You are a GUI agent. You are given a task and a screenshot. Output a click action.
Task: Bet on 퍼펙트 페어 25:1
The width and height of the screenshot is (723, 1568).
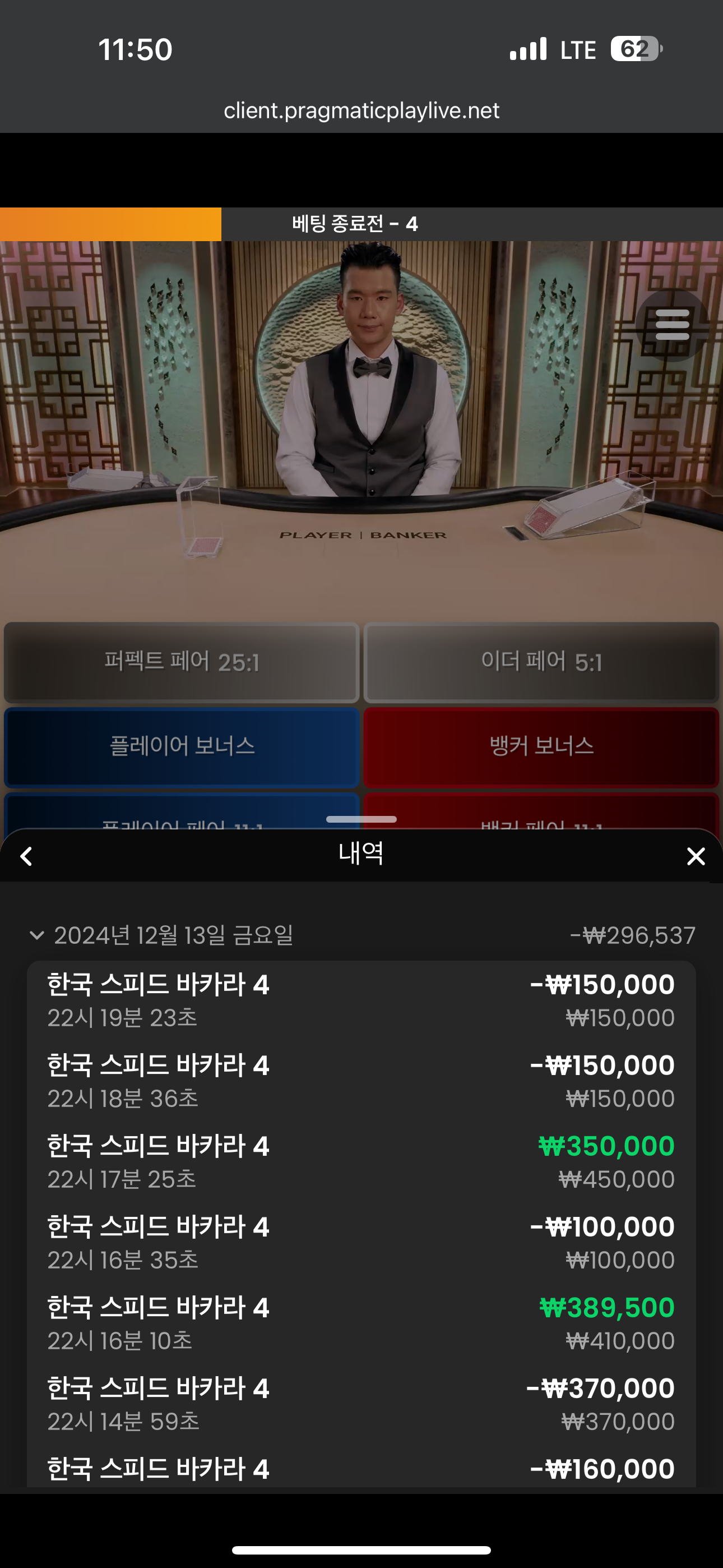pyautogui.click(x=182, y=662)
